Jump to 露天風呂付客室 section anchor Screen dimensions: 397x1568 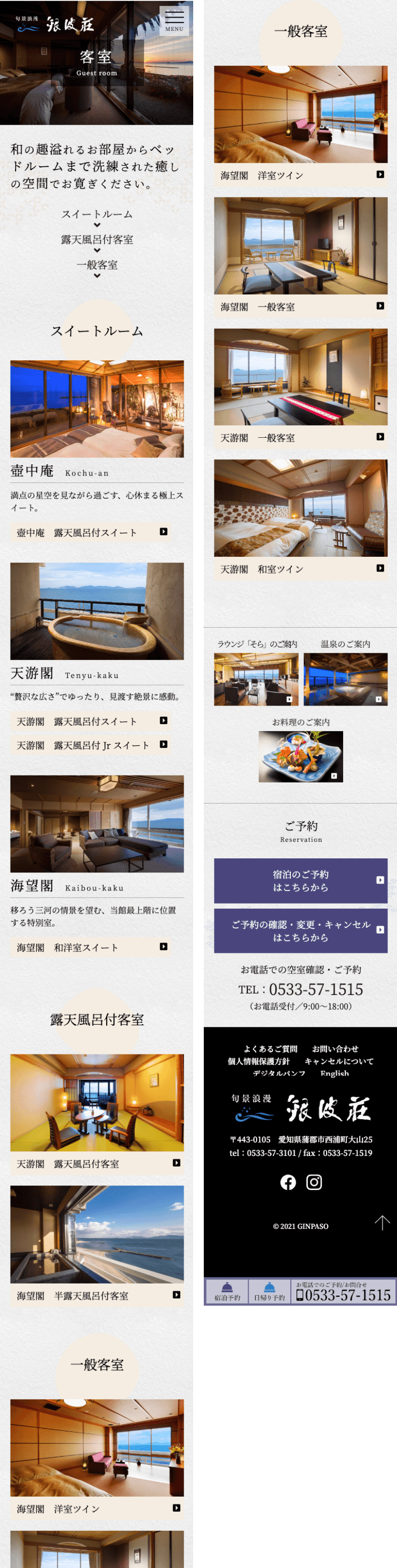tap(96, 240)
